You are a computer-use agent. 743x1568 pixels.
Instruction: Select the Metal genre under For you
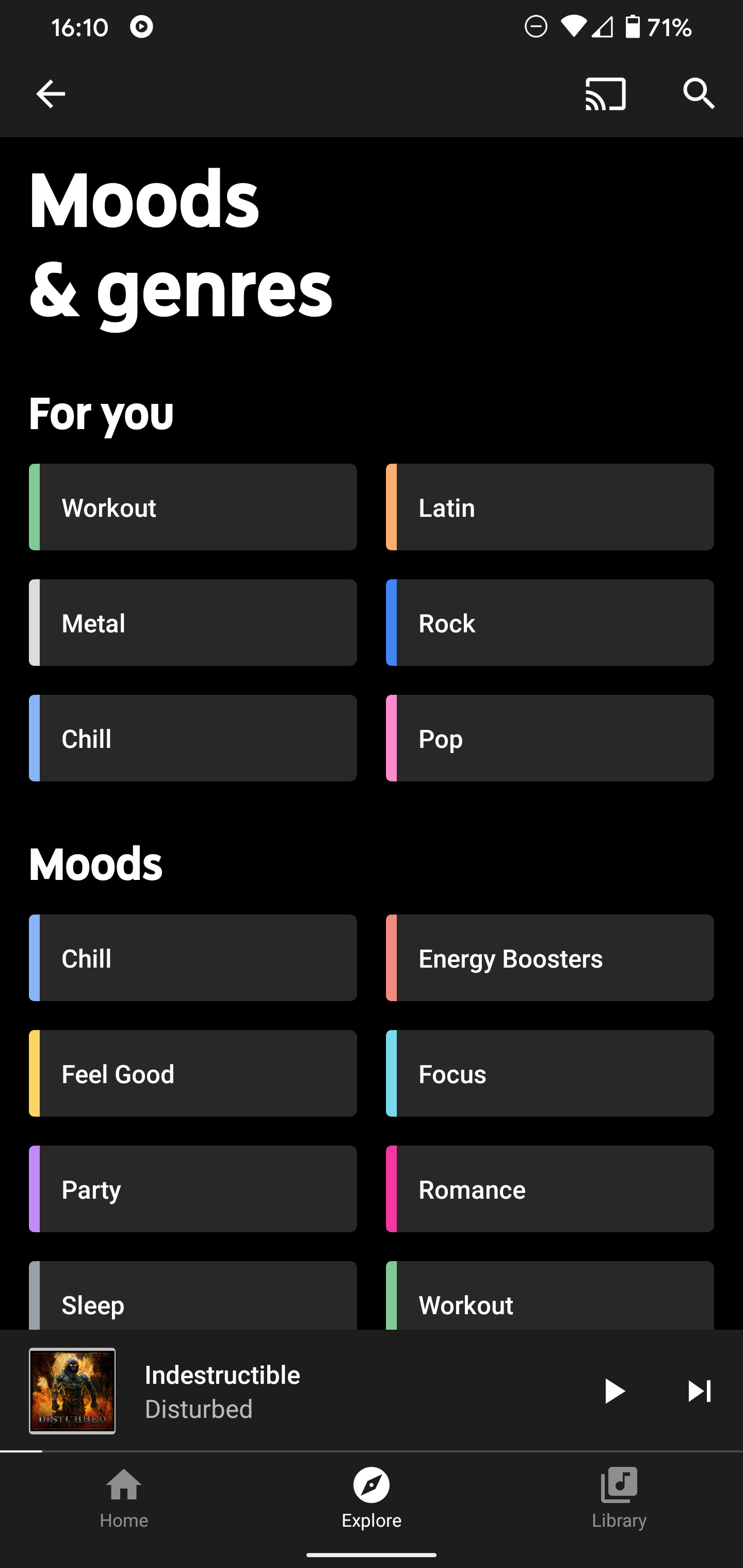coord(192,622)
